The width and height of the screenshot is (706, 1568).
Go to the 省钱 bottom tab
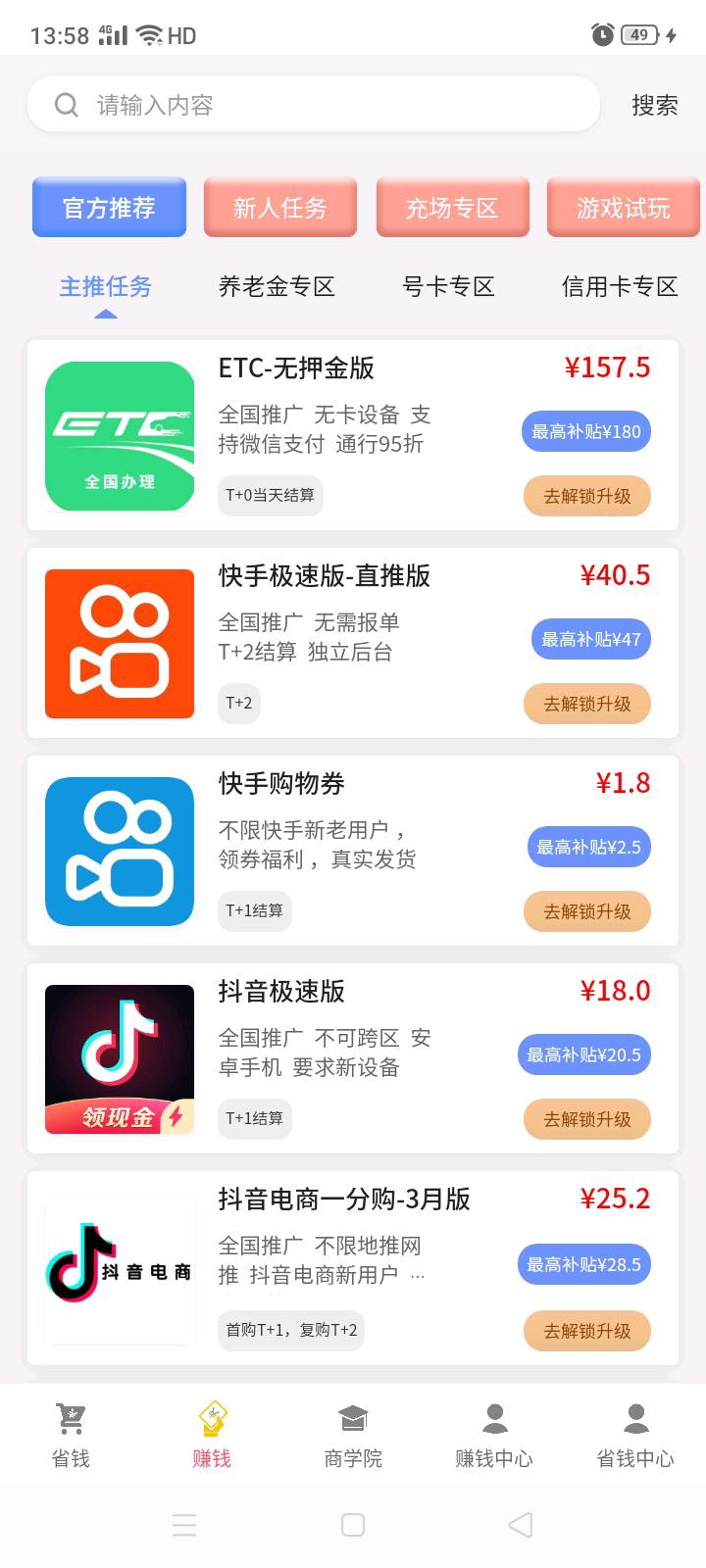[x=71, y=1436]
